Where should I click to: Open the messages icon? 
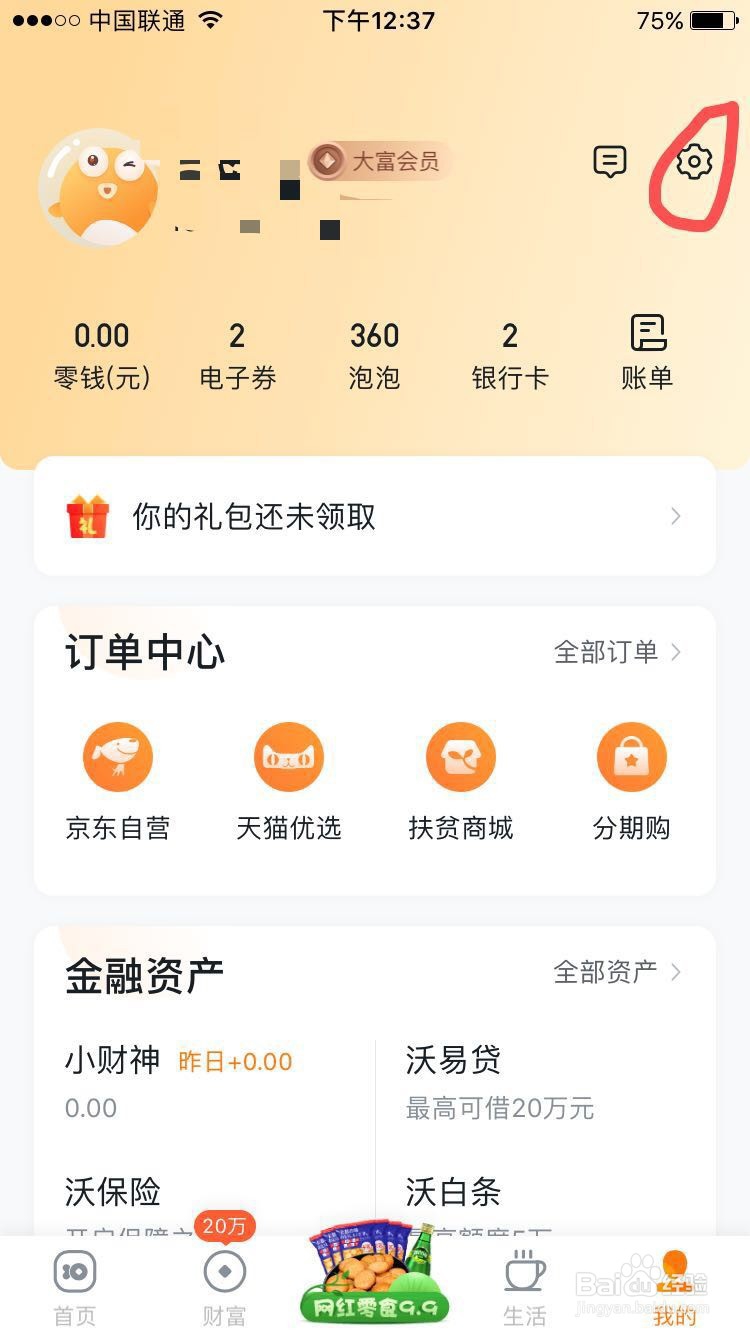pyautogui.click(x=609, y=161)
